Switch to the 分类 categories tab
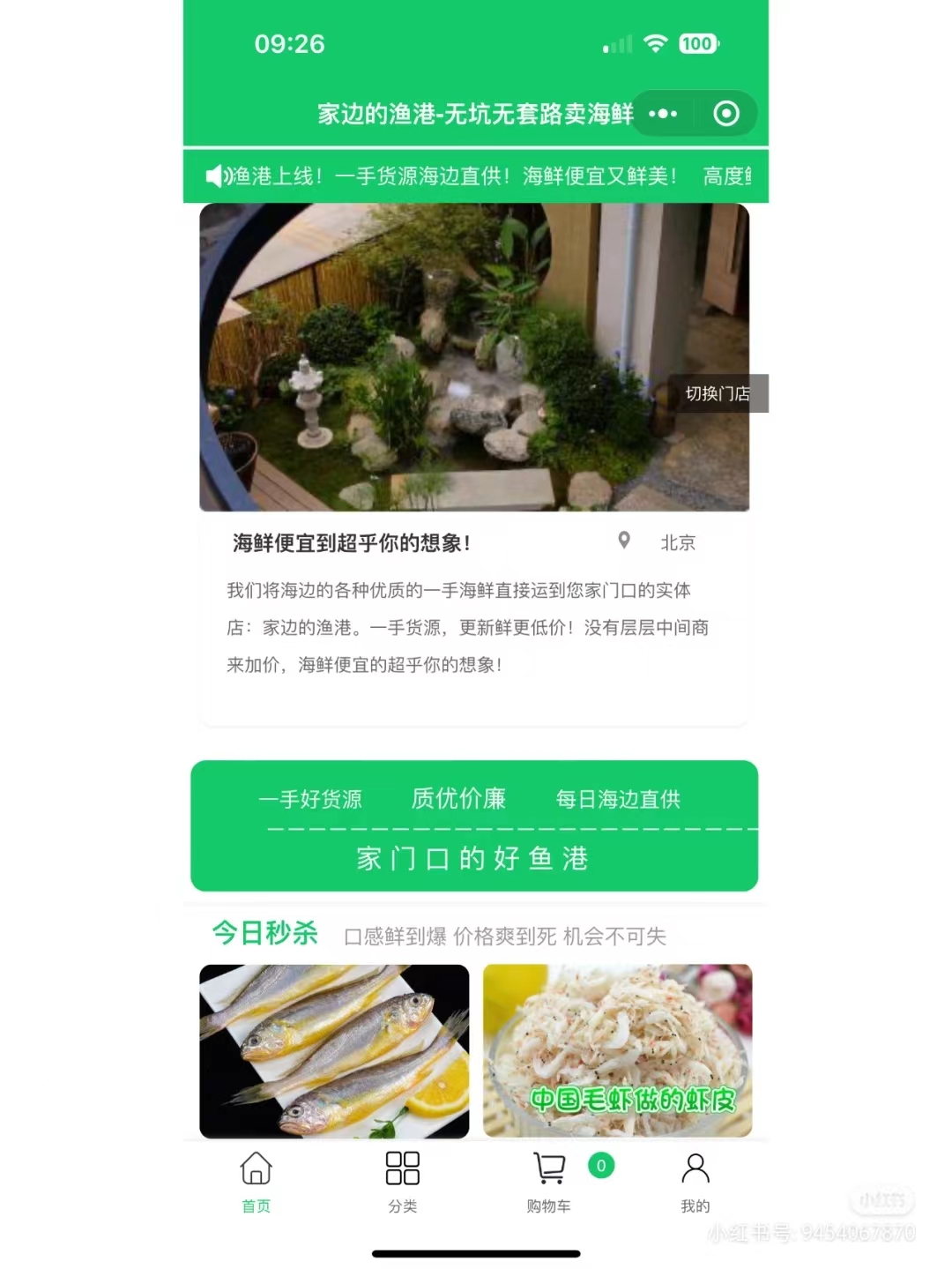 click(402, 1183)
